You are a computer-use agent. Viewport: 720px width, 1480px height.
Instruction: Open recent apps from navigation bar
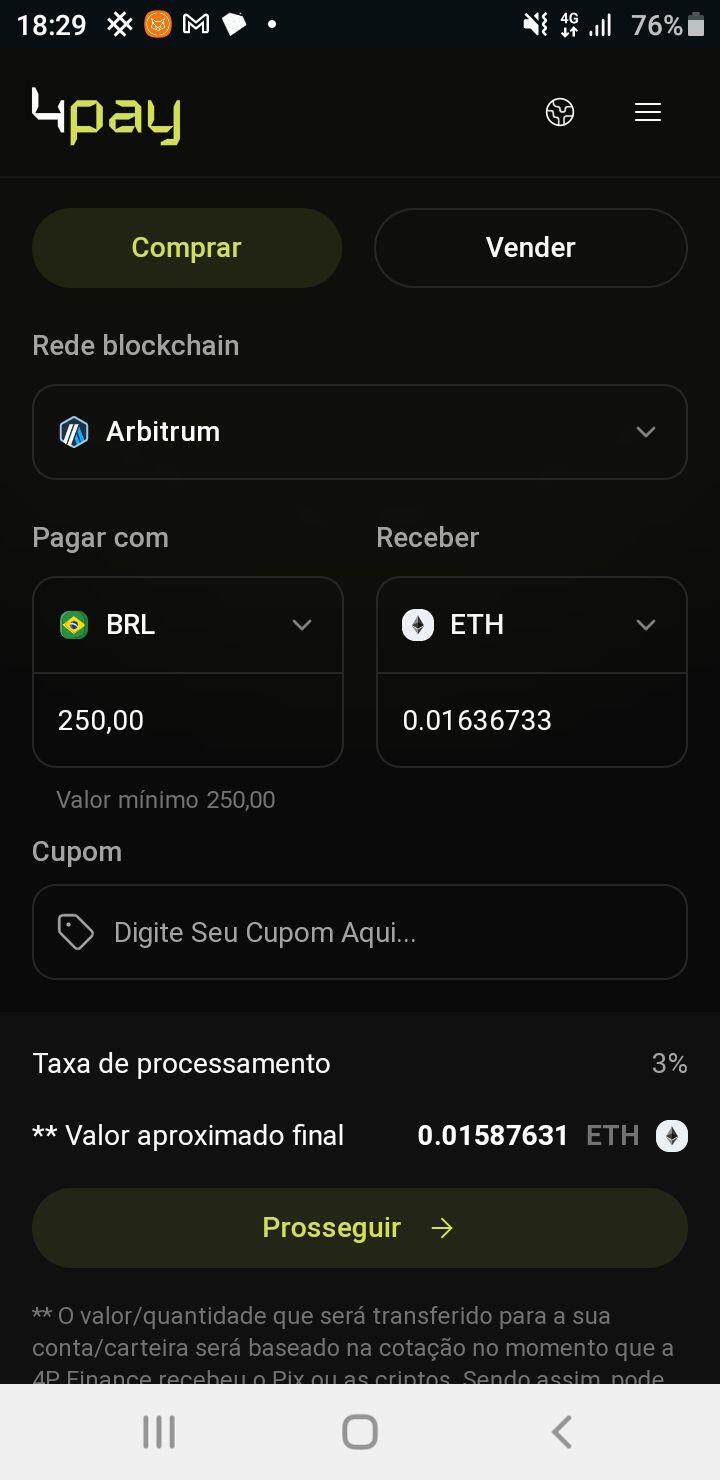[159, 1432]
